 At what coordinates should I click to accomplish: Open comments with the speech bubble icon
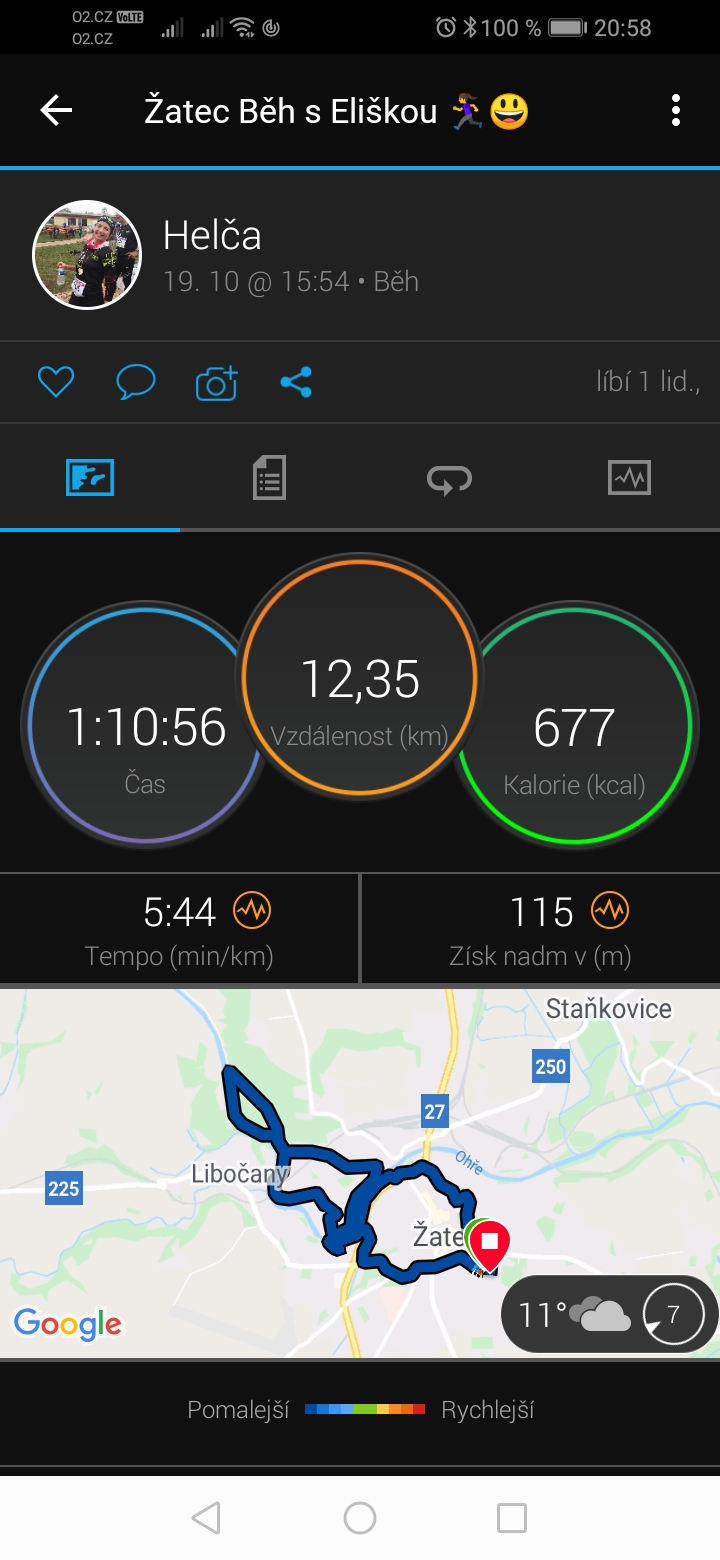coord(136,382)
